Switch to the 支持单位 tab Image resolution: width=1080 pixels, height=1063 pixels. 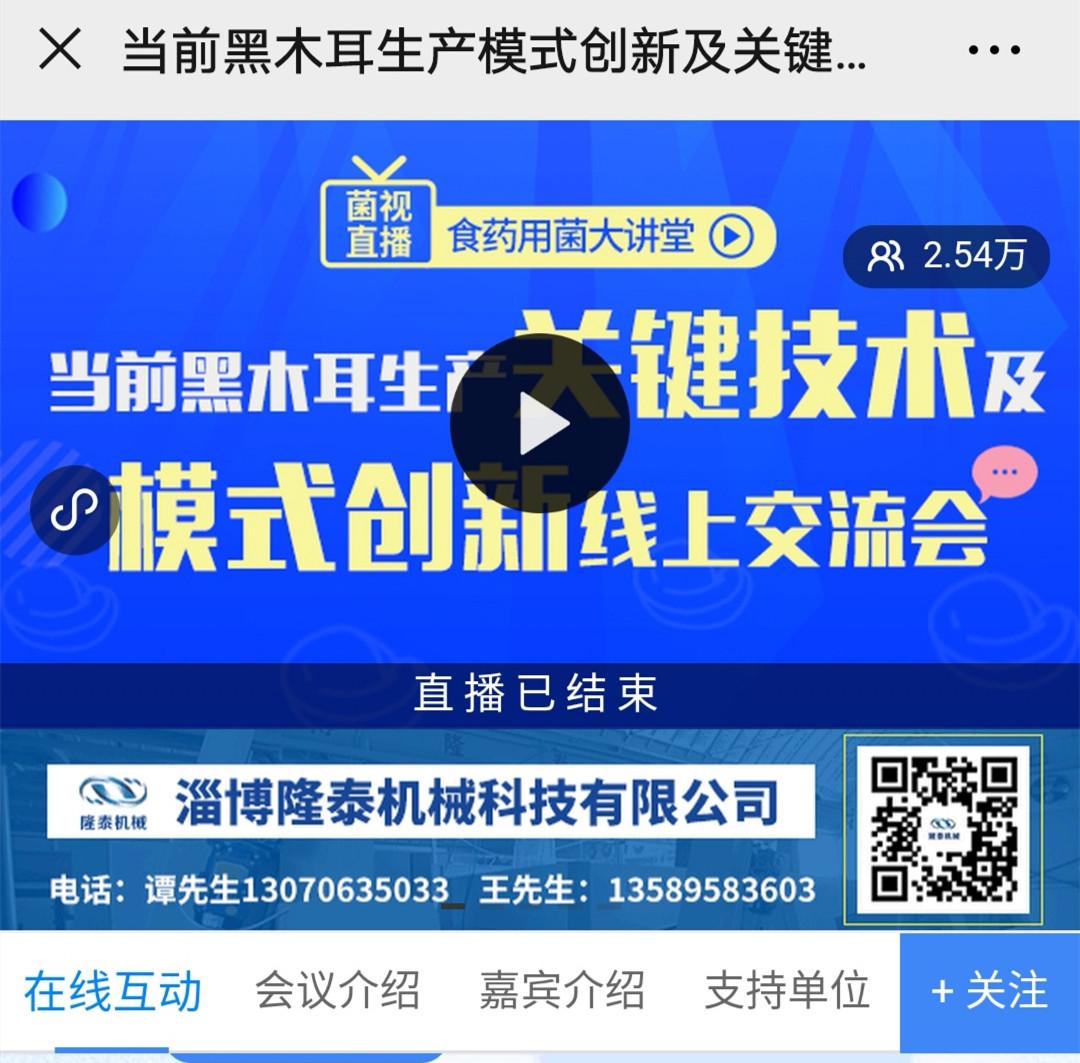point(787,991)
